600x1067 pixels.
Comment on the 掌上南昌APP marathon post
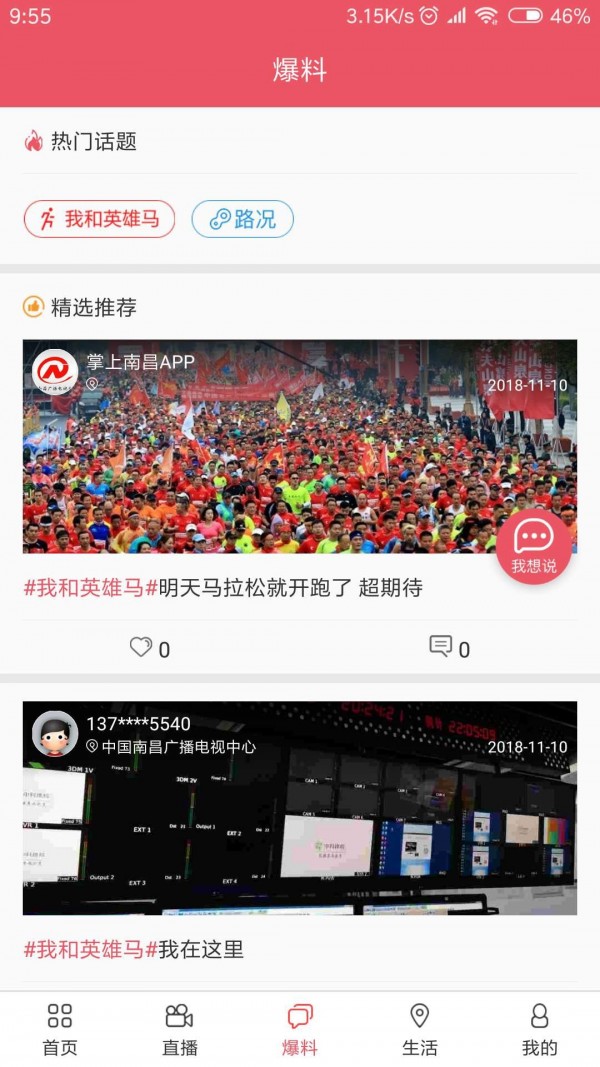(449, 648)
